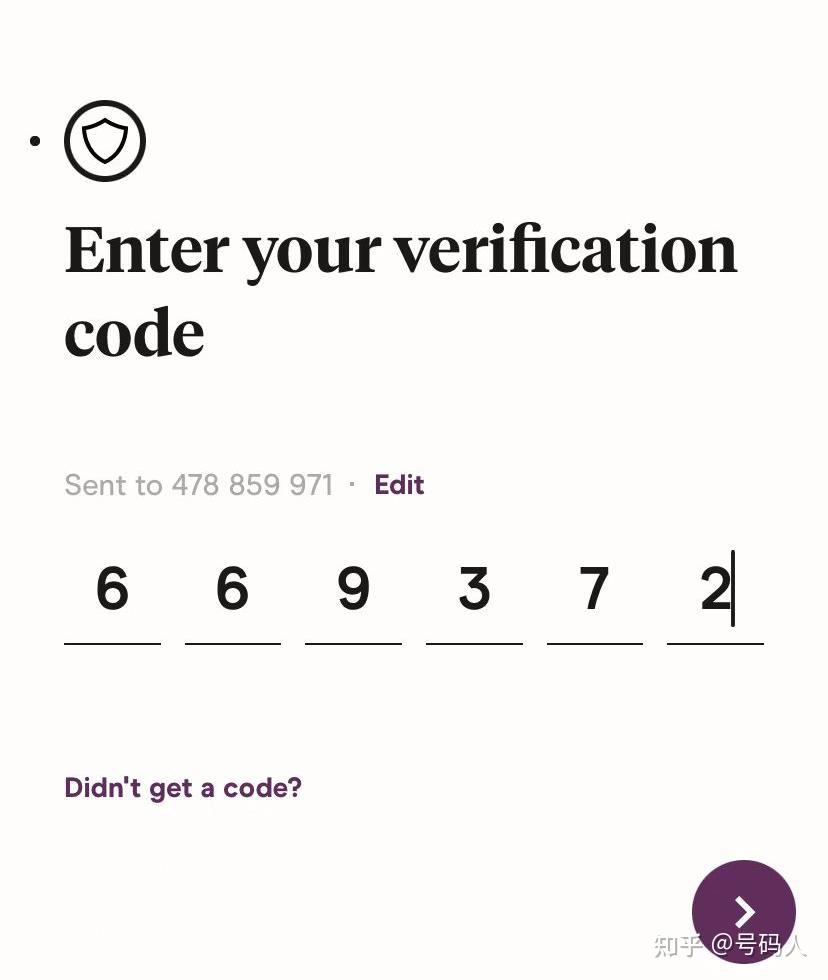Continue with the purple arrow button
Screen dimensions: 828x980
(743, 911)
